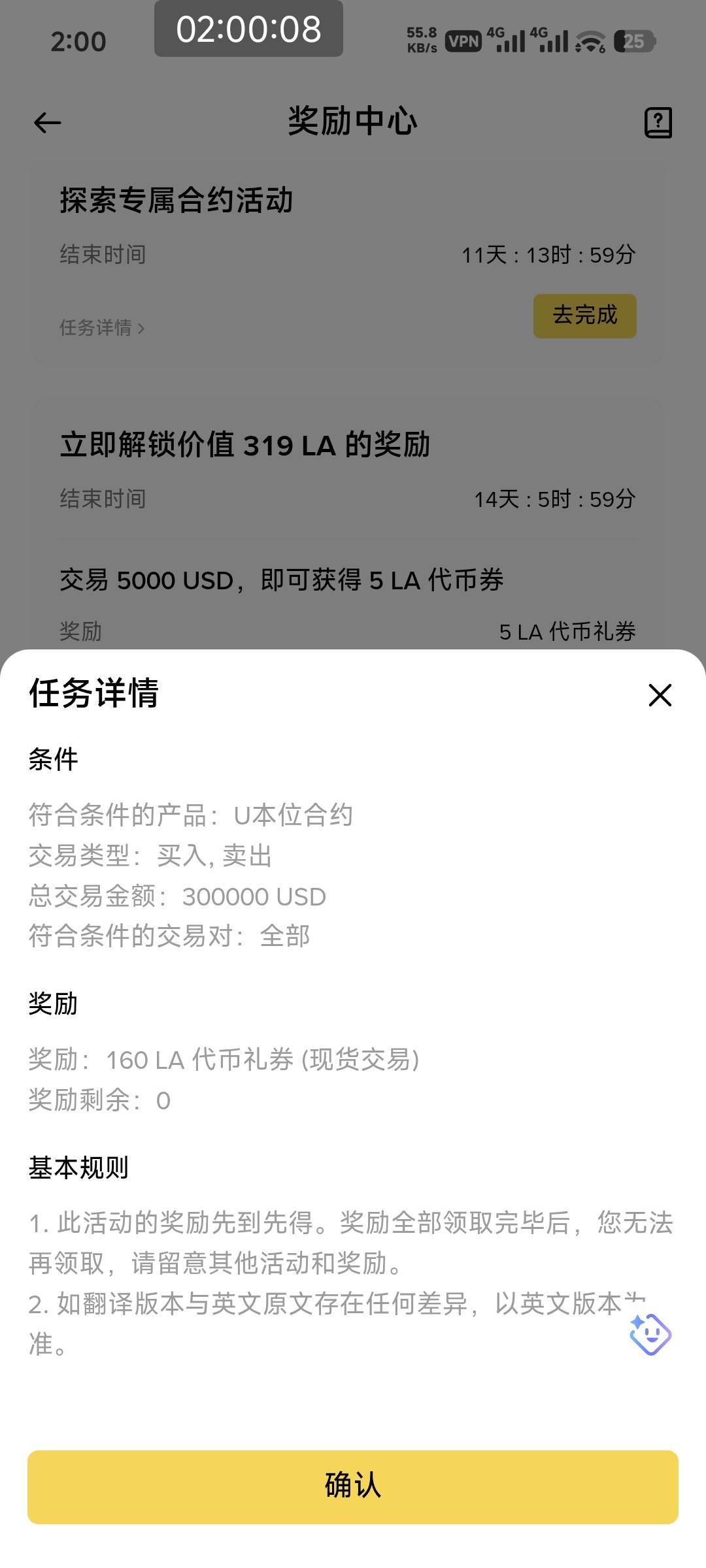Screen dimensions: 706x1568
Task: Open the 任务详情 link under 探索专属合约活动
Action: point(102,327)
